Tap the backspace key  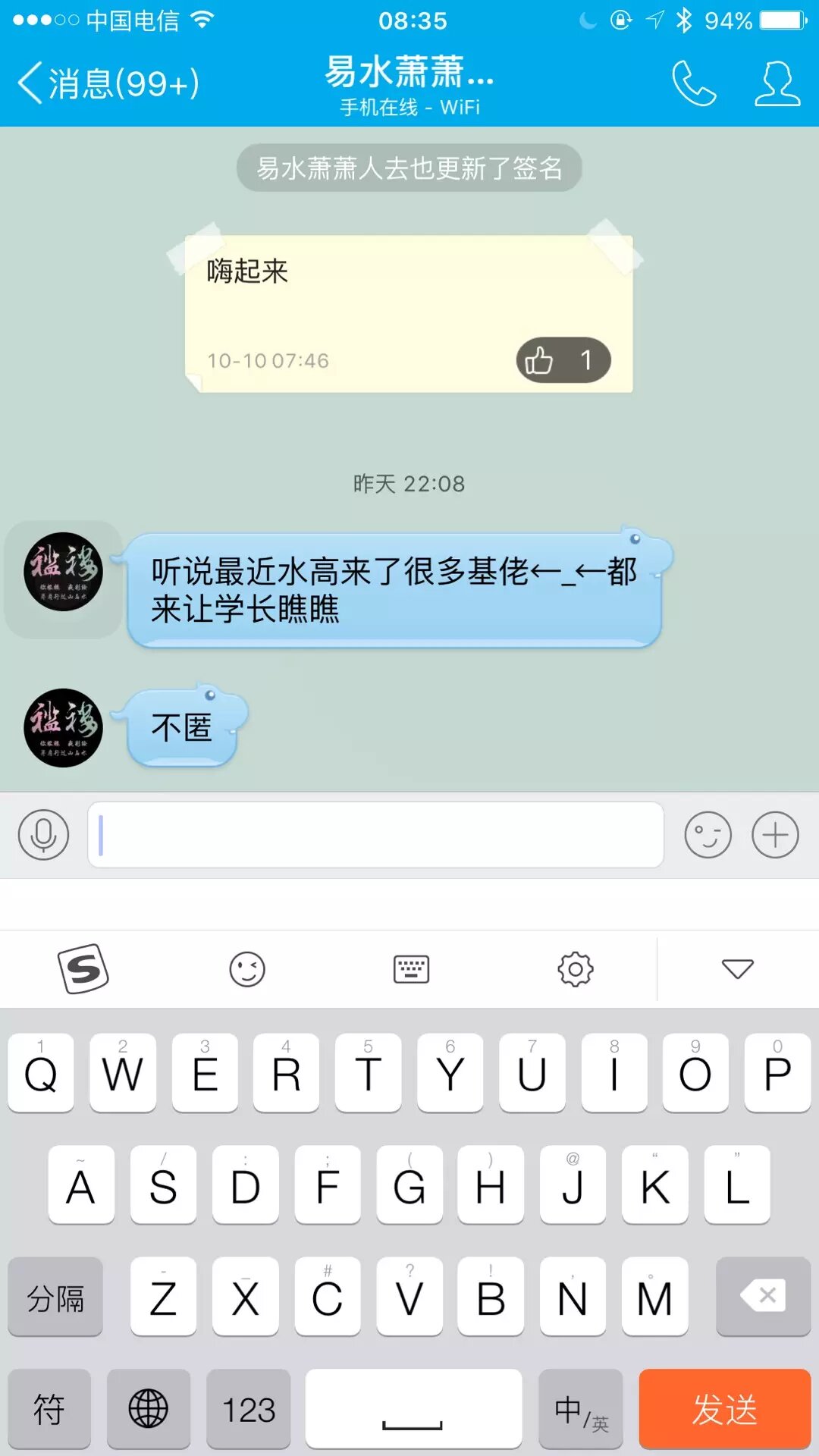tap(763, 1296)
